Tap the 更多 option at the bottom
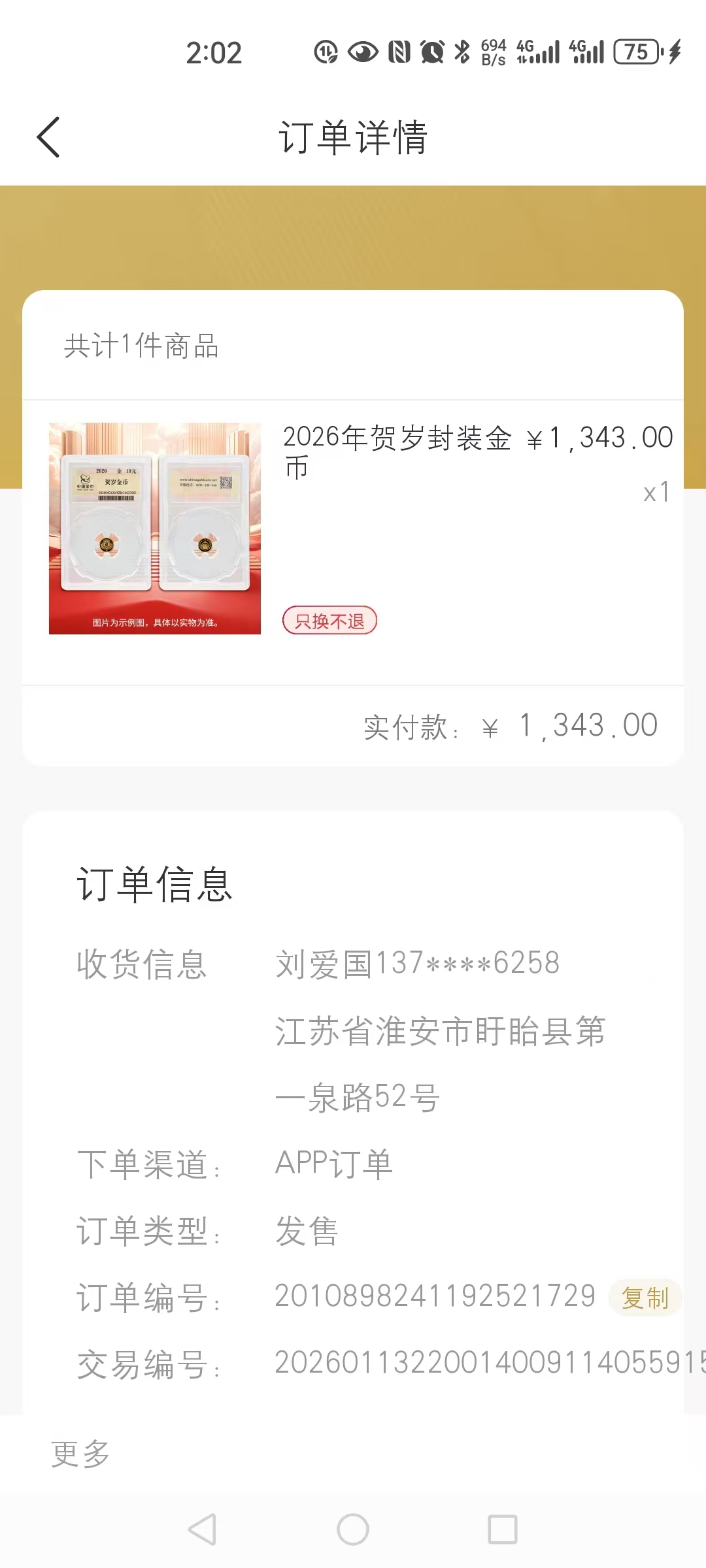The image size is (706, 1568). click(x=80, y=1454)
